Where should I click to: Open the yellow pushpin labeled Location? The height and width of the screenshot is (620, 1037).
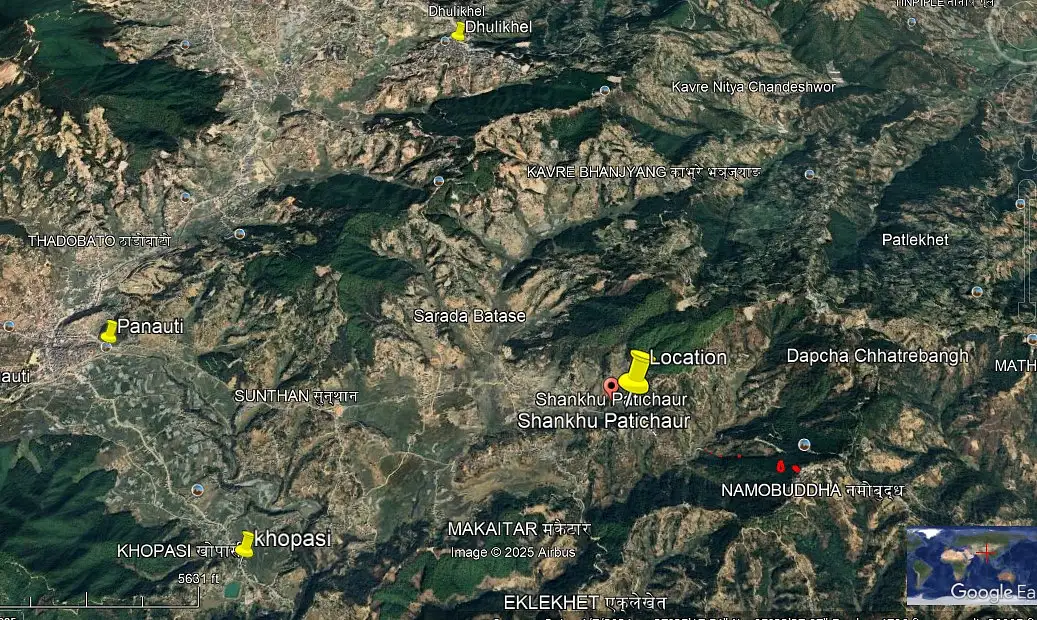(635, 371)
